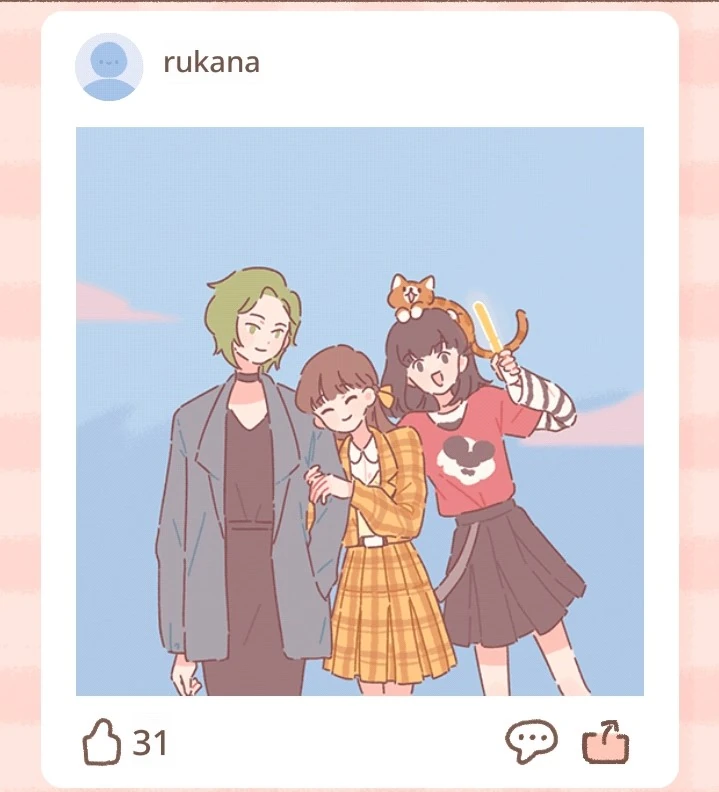The width and height of the screenshot is (719, 792).
Task: Open rukana's posted illustration
Action: point(360,410)
